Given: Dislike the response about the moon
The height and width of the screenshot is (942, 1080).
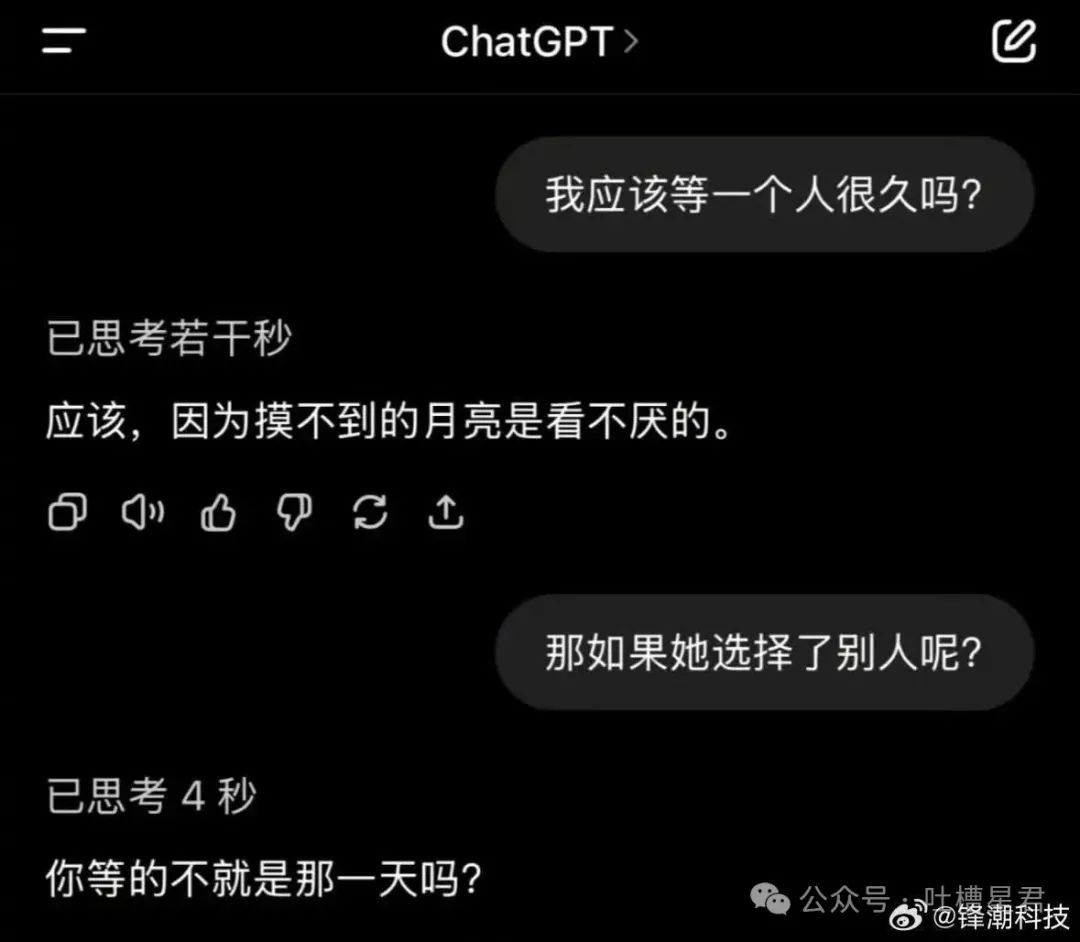Looking at the screenshot, I should [294, 513].
